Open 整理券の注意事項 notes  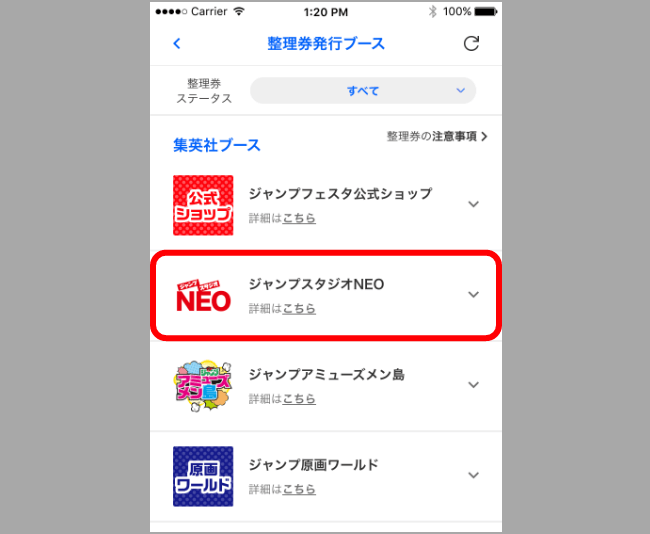click(437, 136)
